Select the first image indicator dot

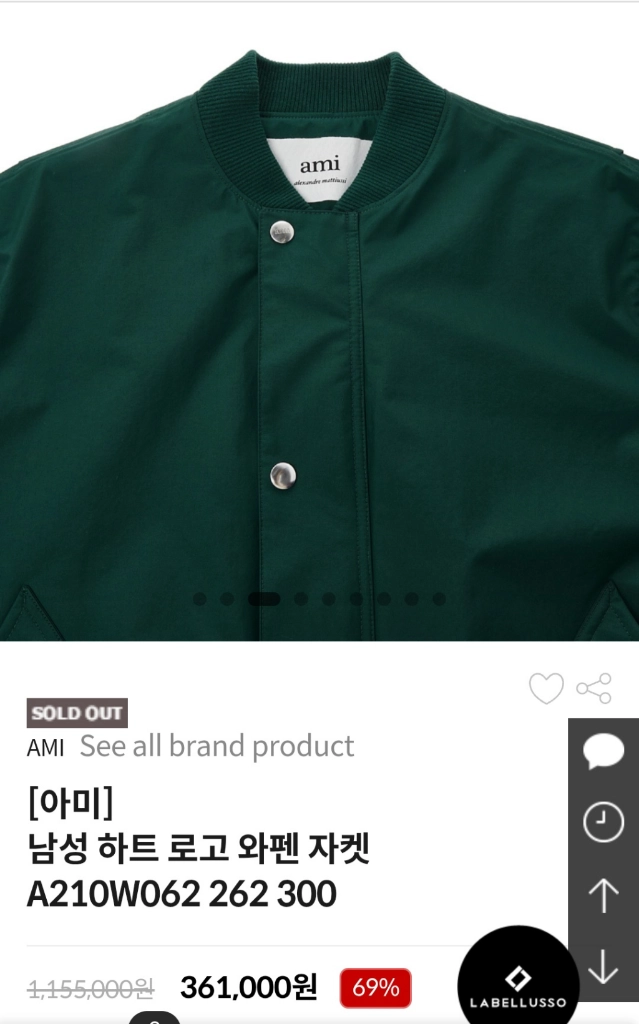pyautogui.click(x=200, y=599)
